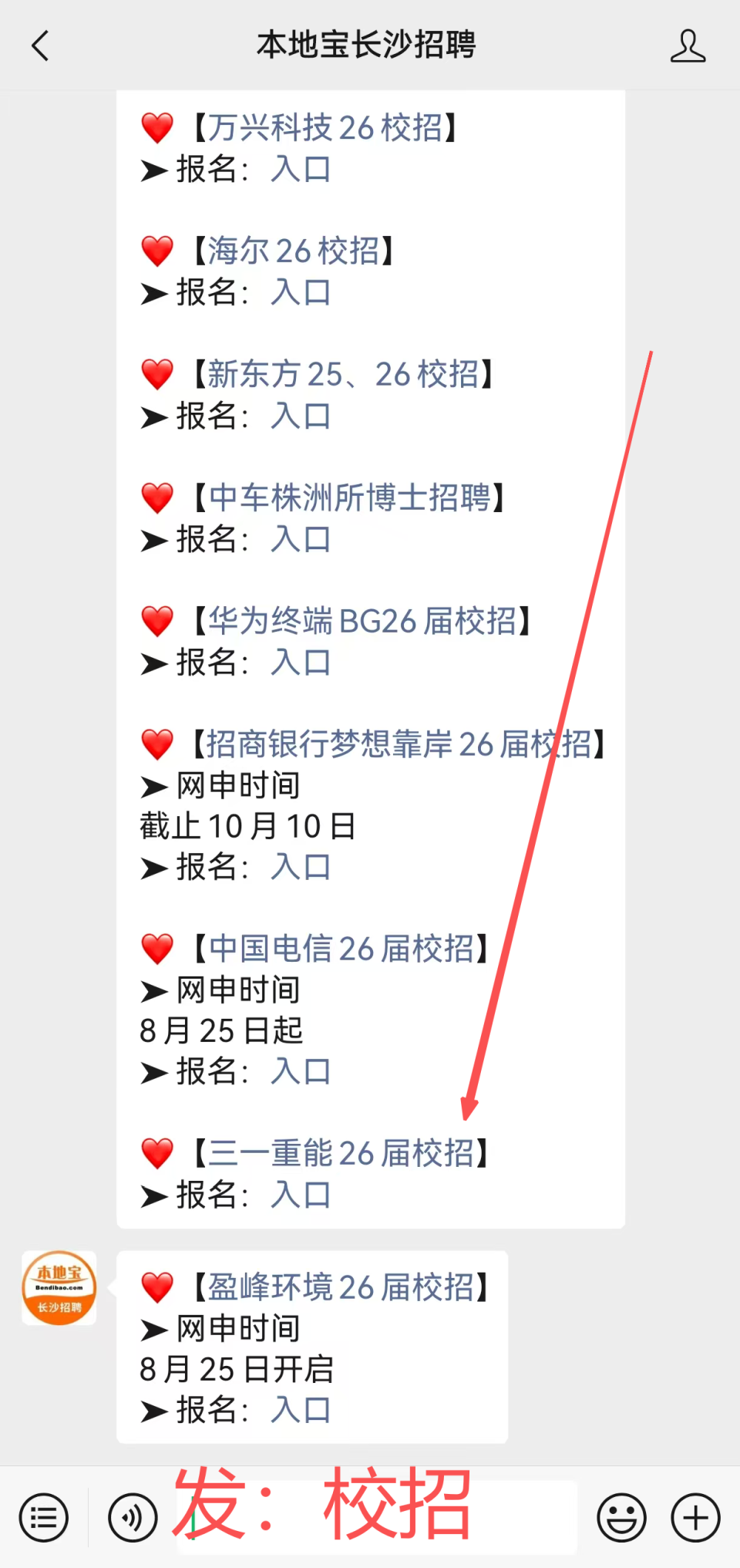Open 中国电信 26 届校招 入口
The image size is (740, 1568).
[301, 1071]
